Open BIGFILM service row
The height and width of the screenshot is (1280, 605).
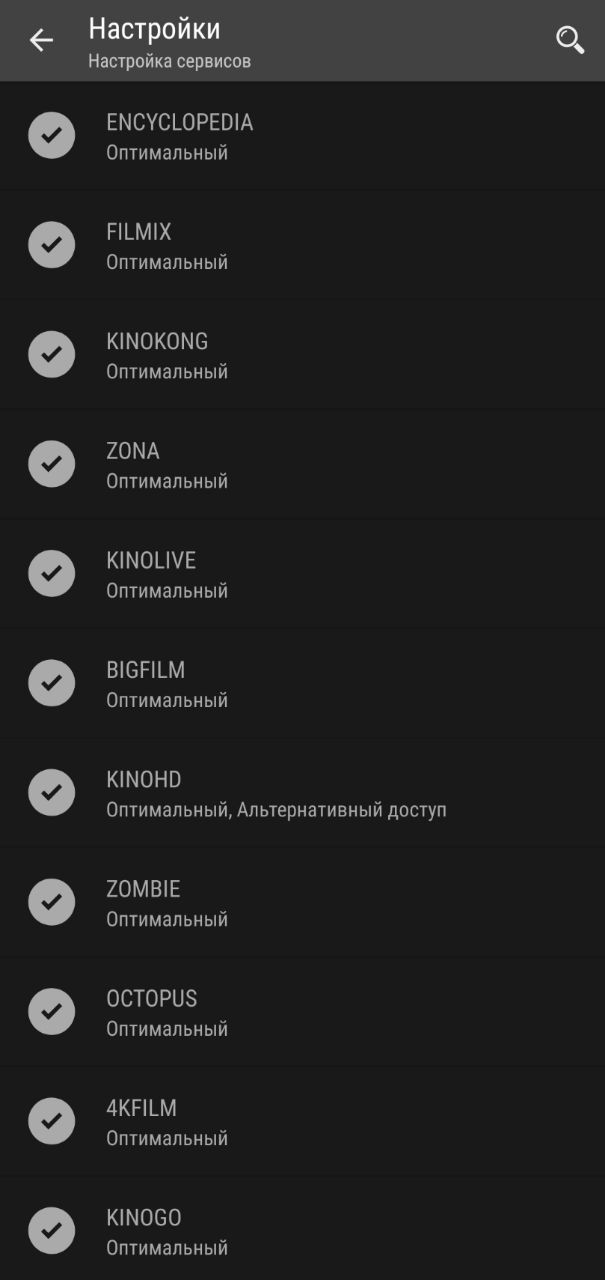click(x=300, y=684)
